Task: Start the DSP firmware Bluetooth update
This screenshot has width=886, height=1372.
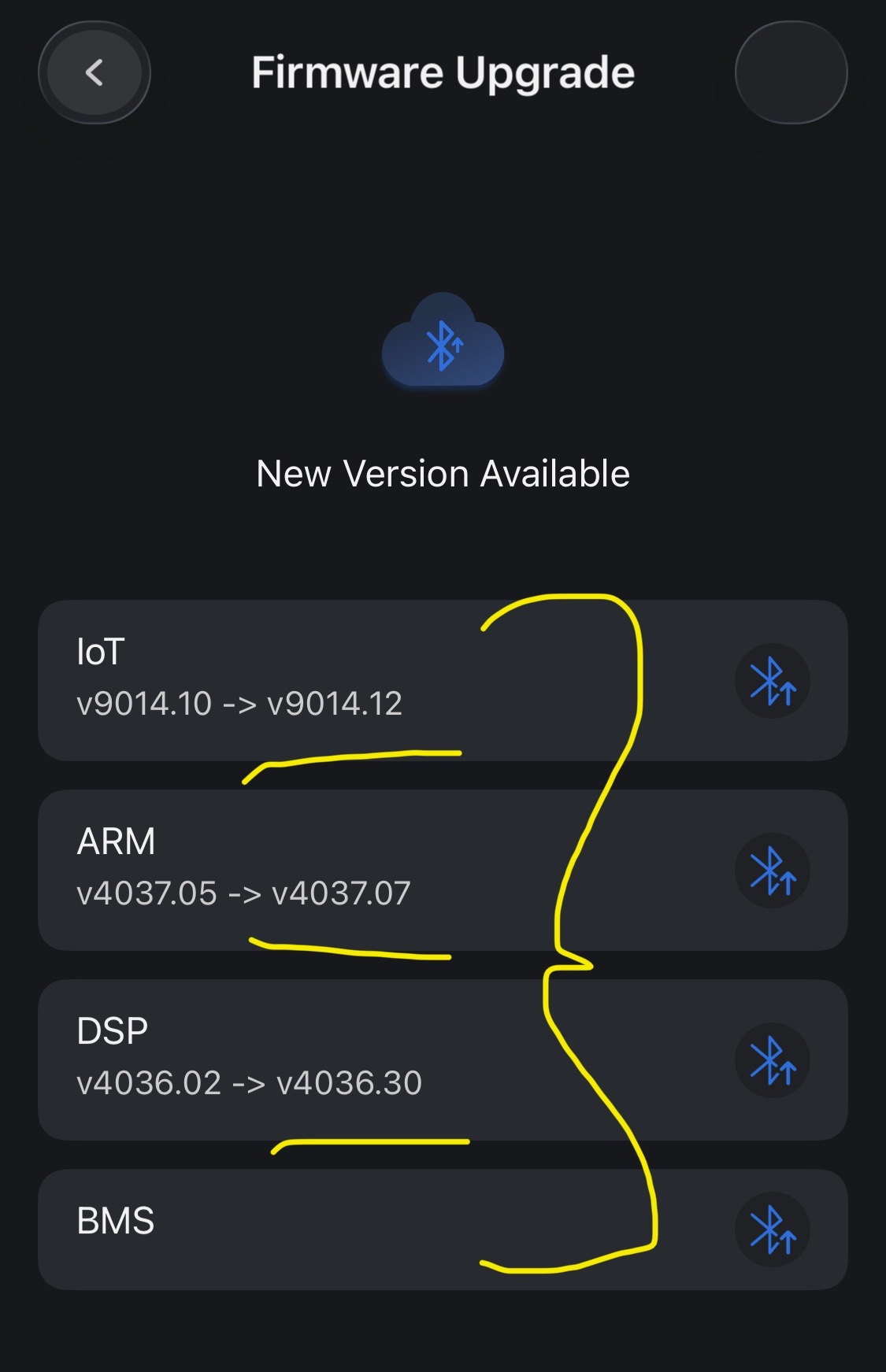Action: 772,1060
